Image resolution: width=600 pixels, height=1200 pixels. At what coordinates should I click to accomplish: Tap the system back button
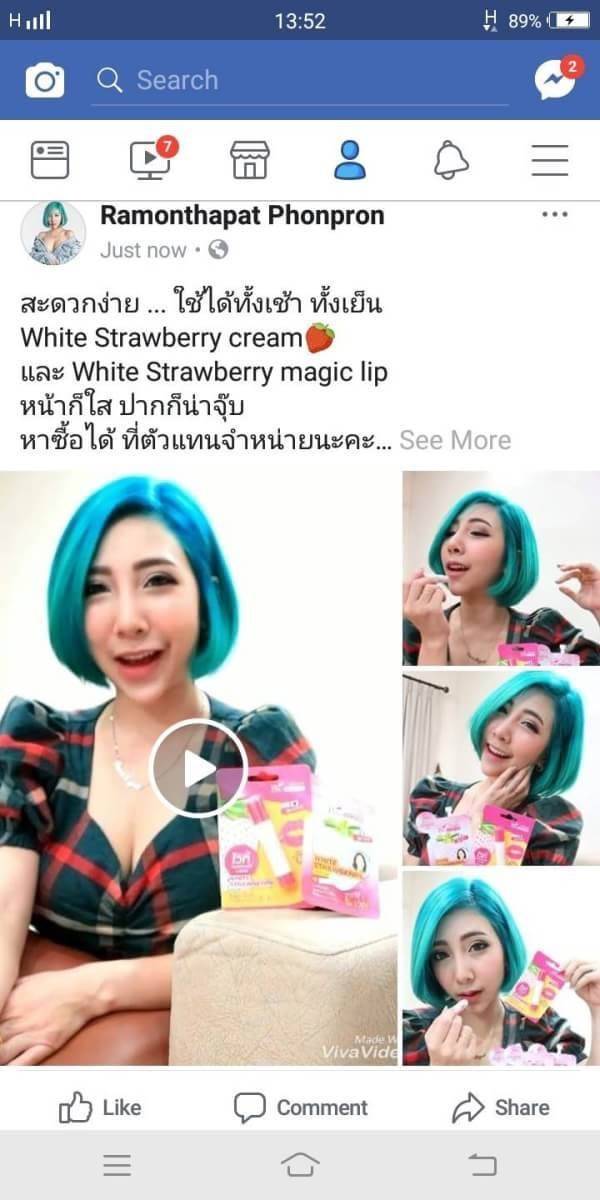483,1164
